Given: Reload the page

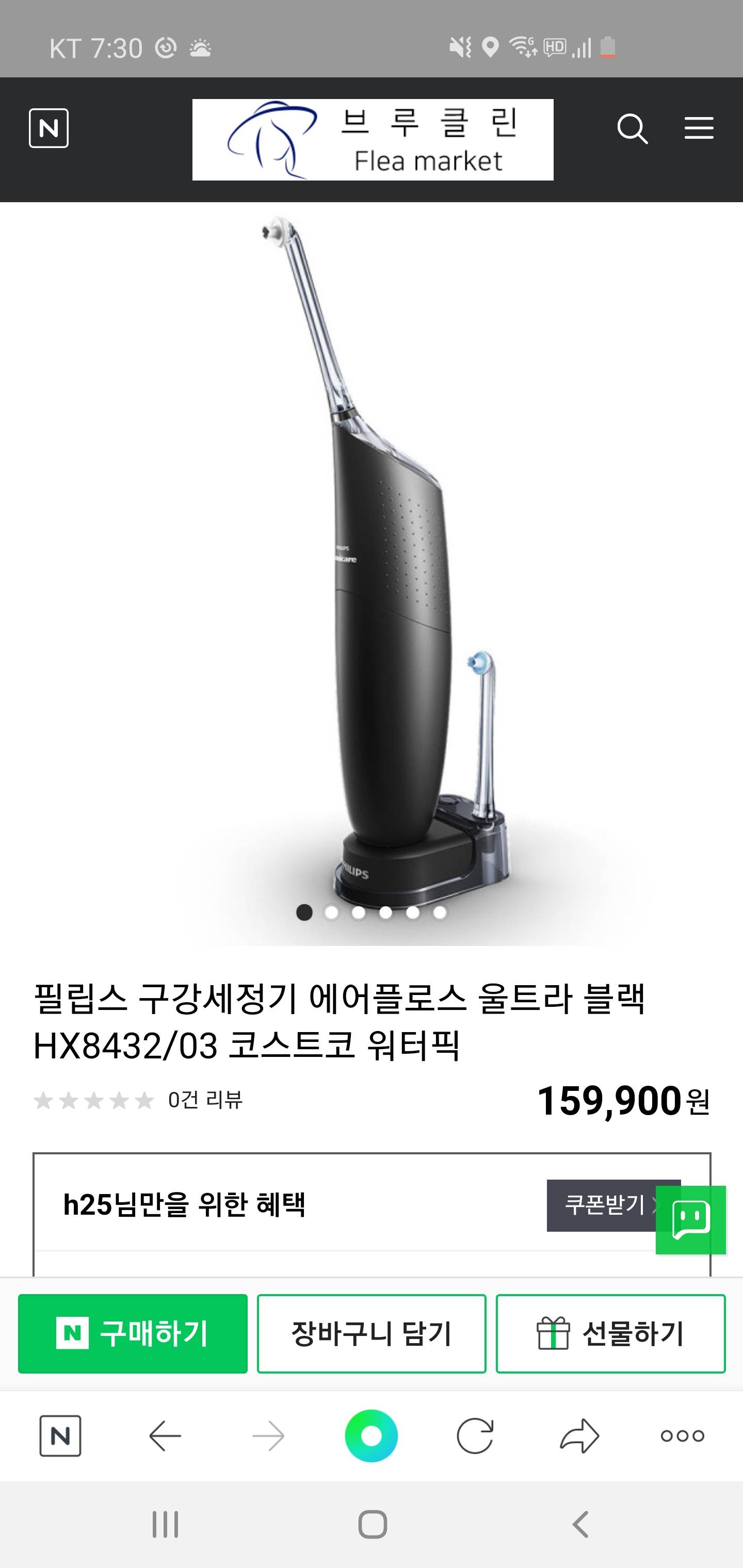Looking at the screenshot, I should (475, 1436).
